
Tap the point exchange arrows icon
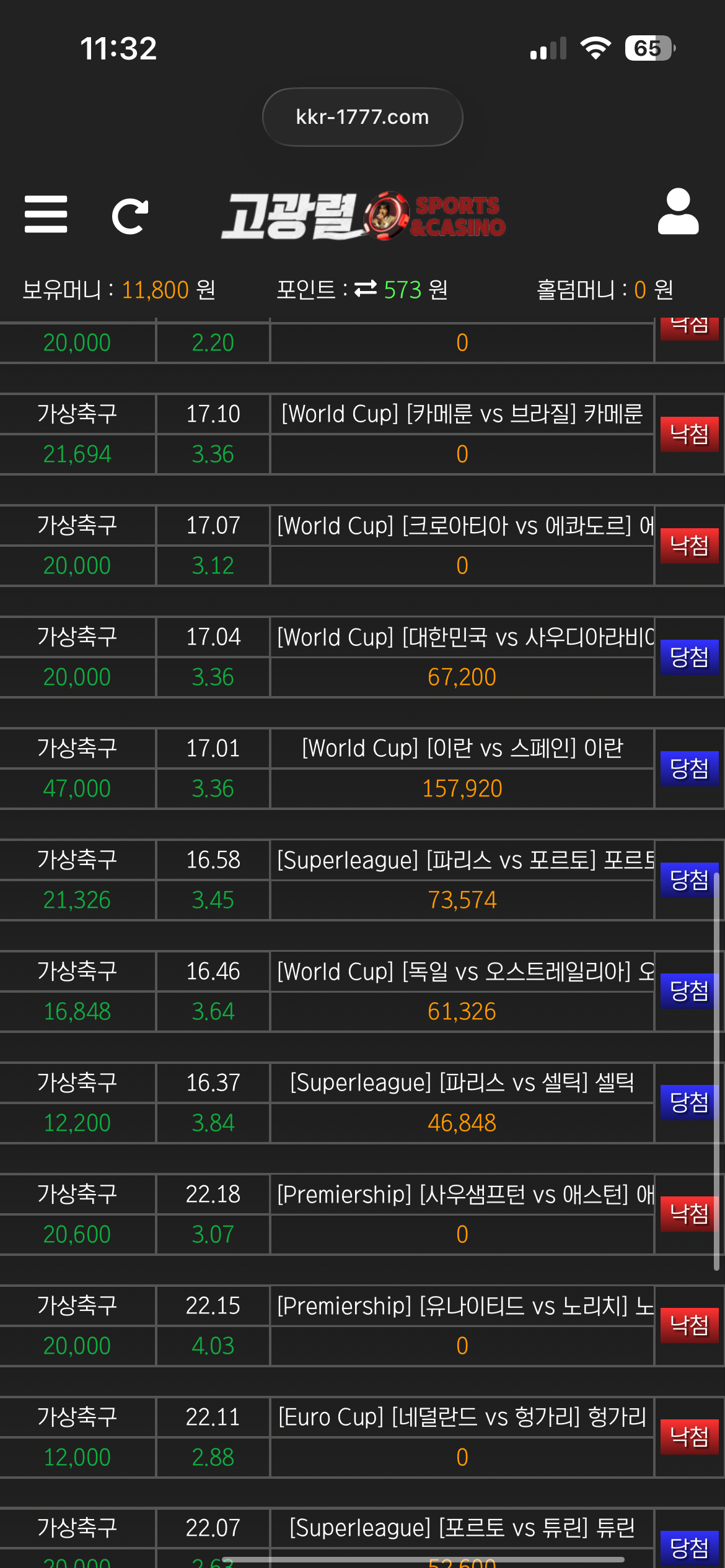pyautogui.click(x=366, y=289)
